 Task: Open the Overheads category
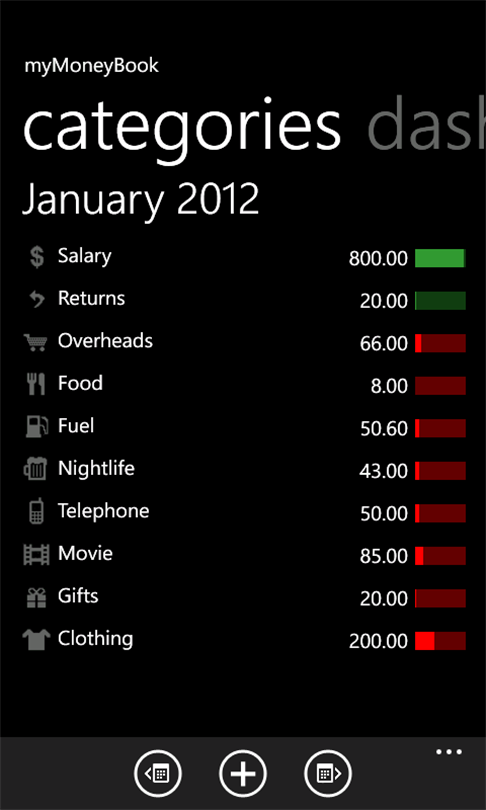pyautogui.click(x=244, y=342)
